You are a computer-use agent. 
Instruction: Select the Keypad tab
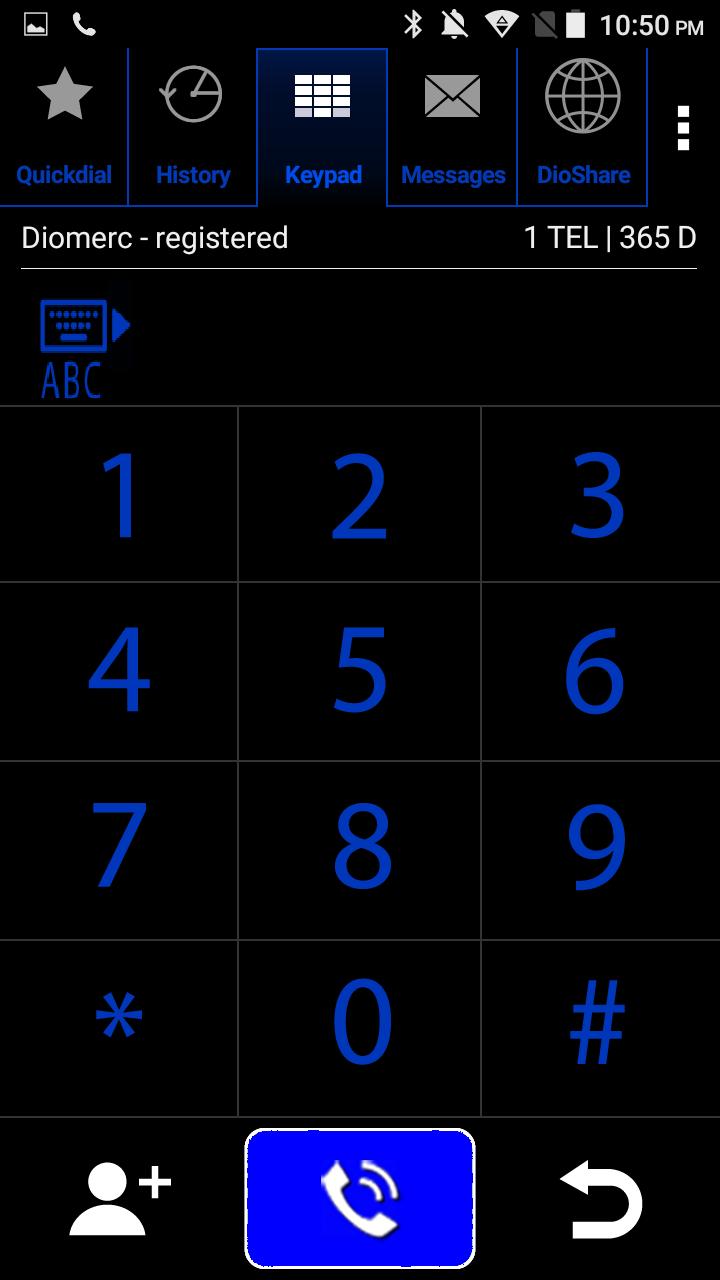click(322, 127)
